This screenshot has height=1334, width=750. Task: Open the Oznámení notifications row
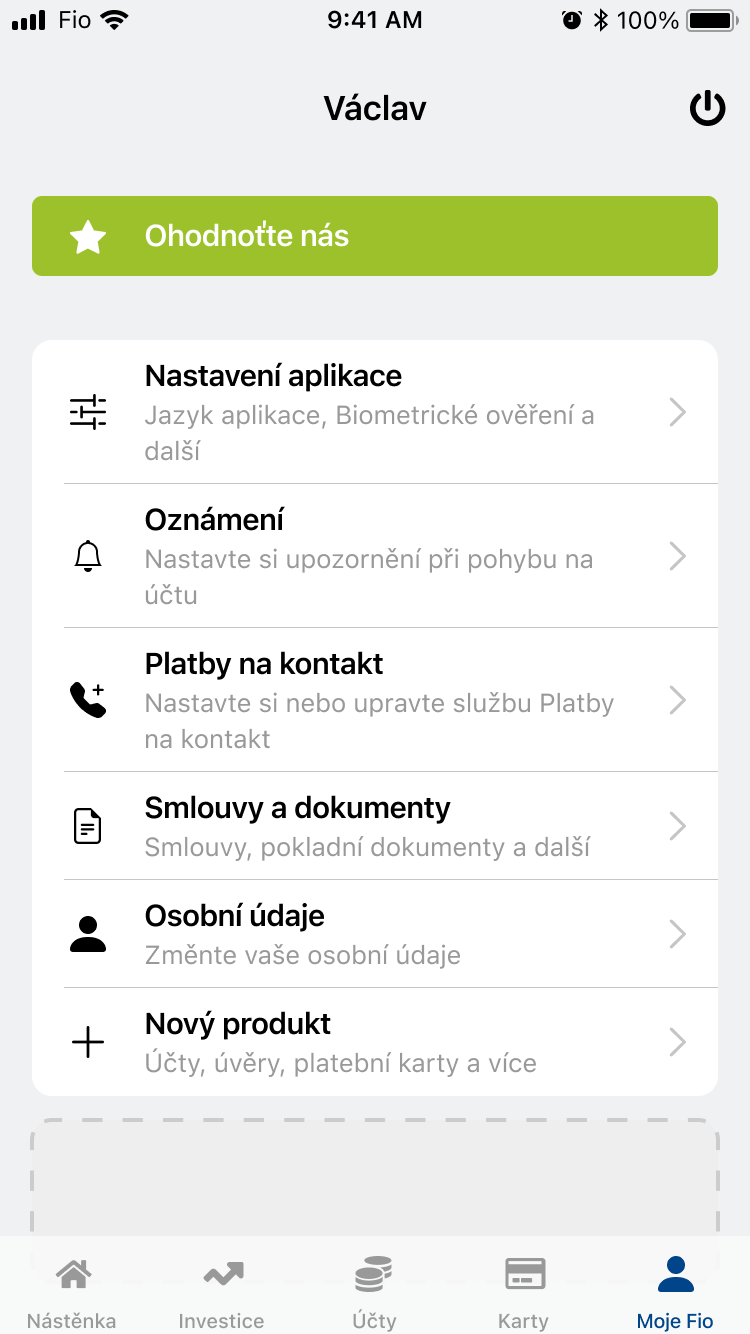pos(375,556)
